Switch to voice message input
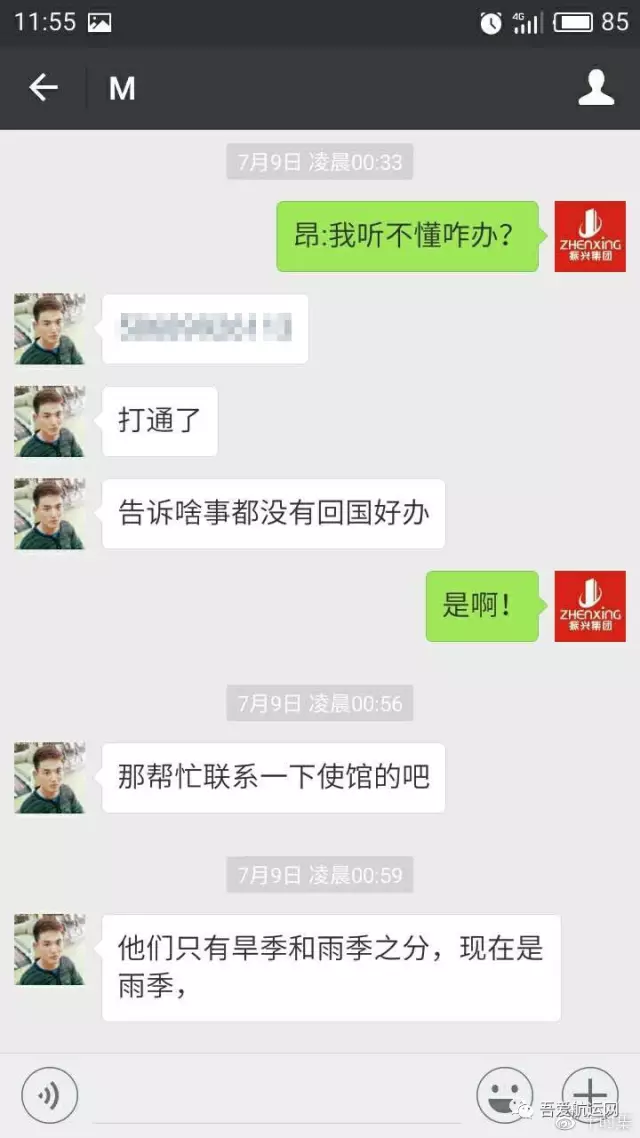Image resolution: width=640 pixels, height=1138 pixels. (49, 1094)
